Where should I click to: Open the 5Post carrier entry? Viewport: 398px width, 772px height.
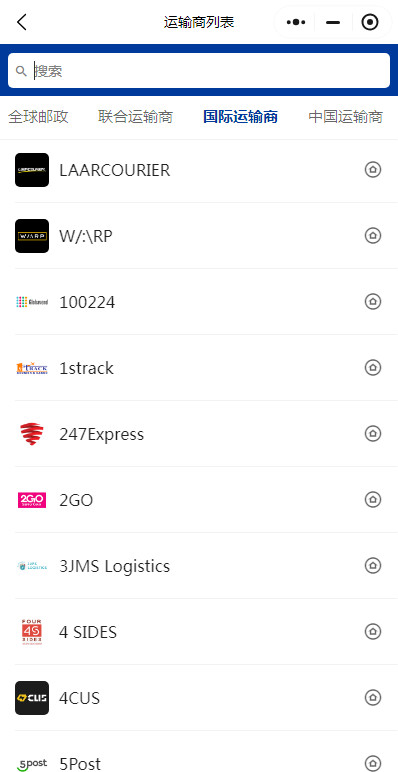[199, 752]
